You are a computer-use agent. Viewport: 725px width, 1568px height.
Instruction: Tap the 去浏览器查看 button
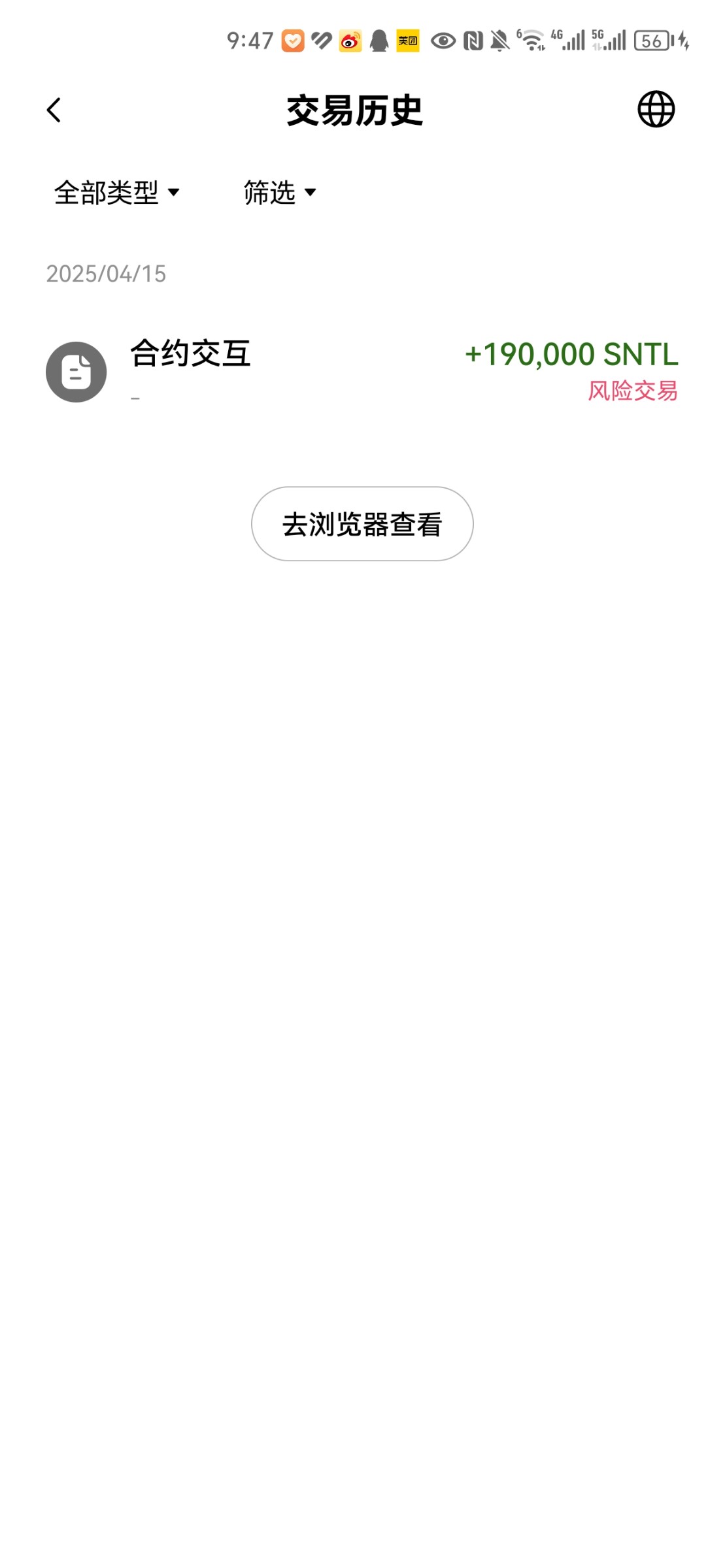coord(362,524)
